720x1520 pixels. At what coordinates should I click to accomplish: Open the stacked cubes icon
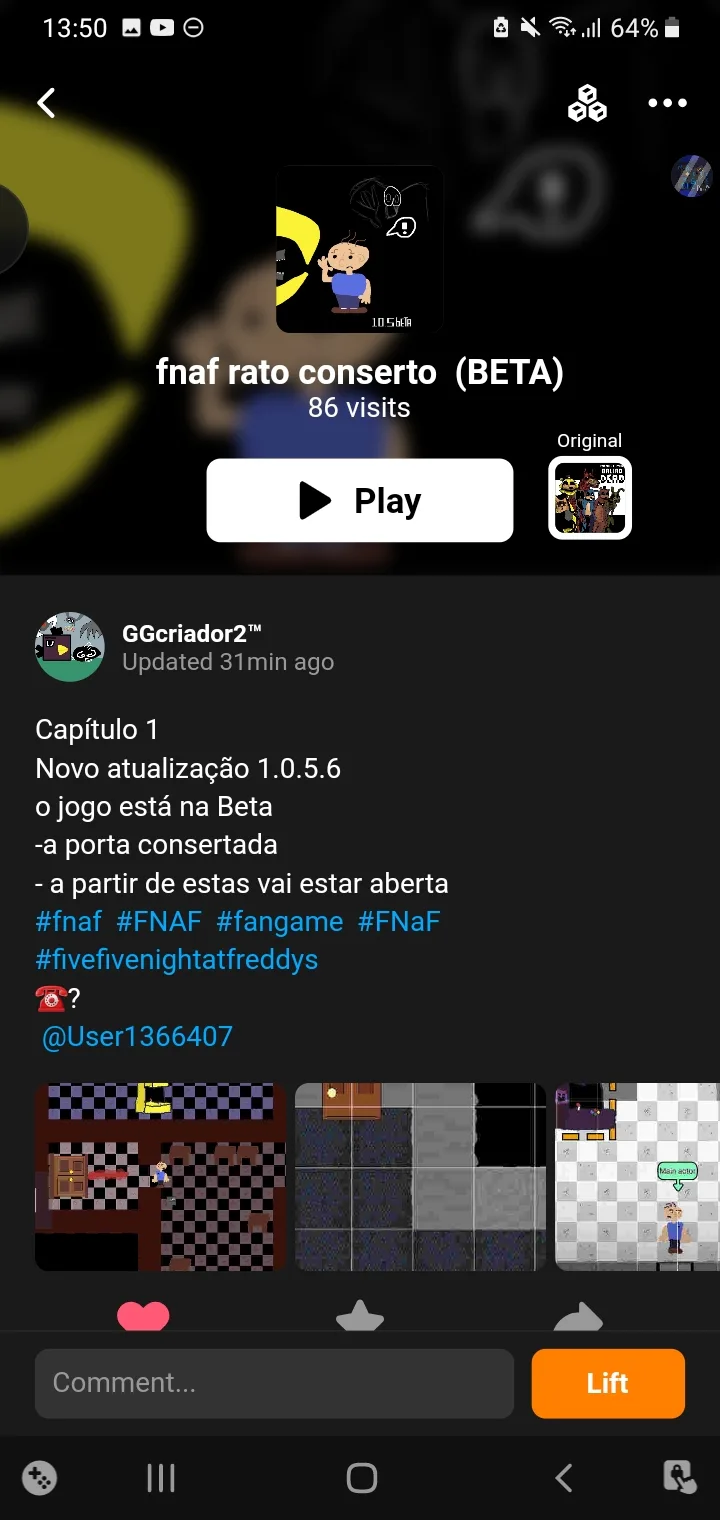[x=587, y=103]
